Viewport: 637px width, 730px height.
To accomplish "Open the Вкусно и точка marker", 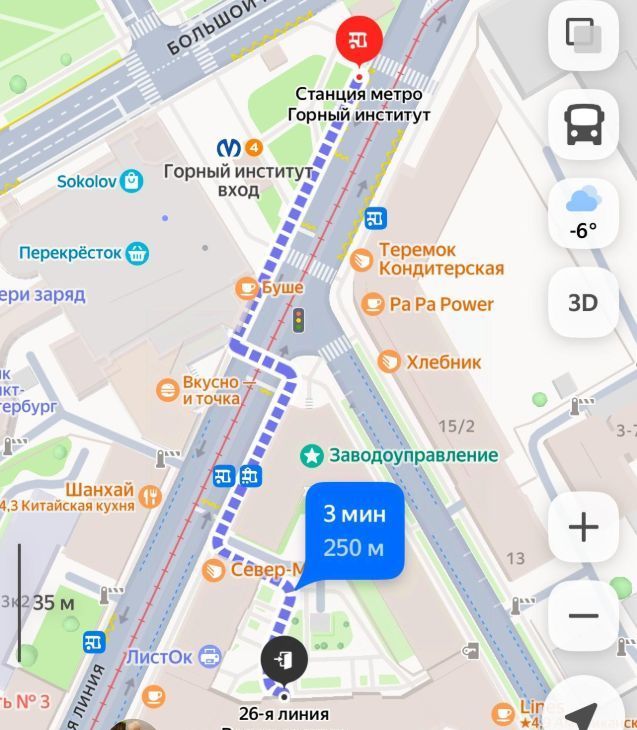I will pos(167,390).
